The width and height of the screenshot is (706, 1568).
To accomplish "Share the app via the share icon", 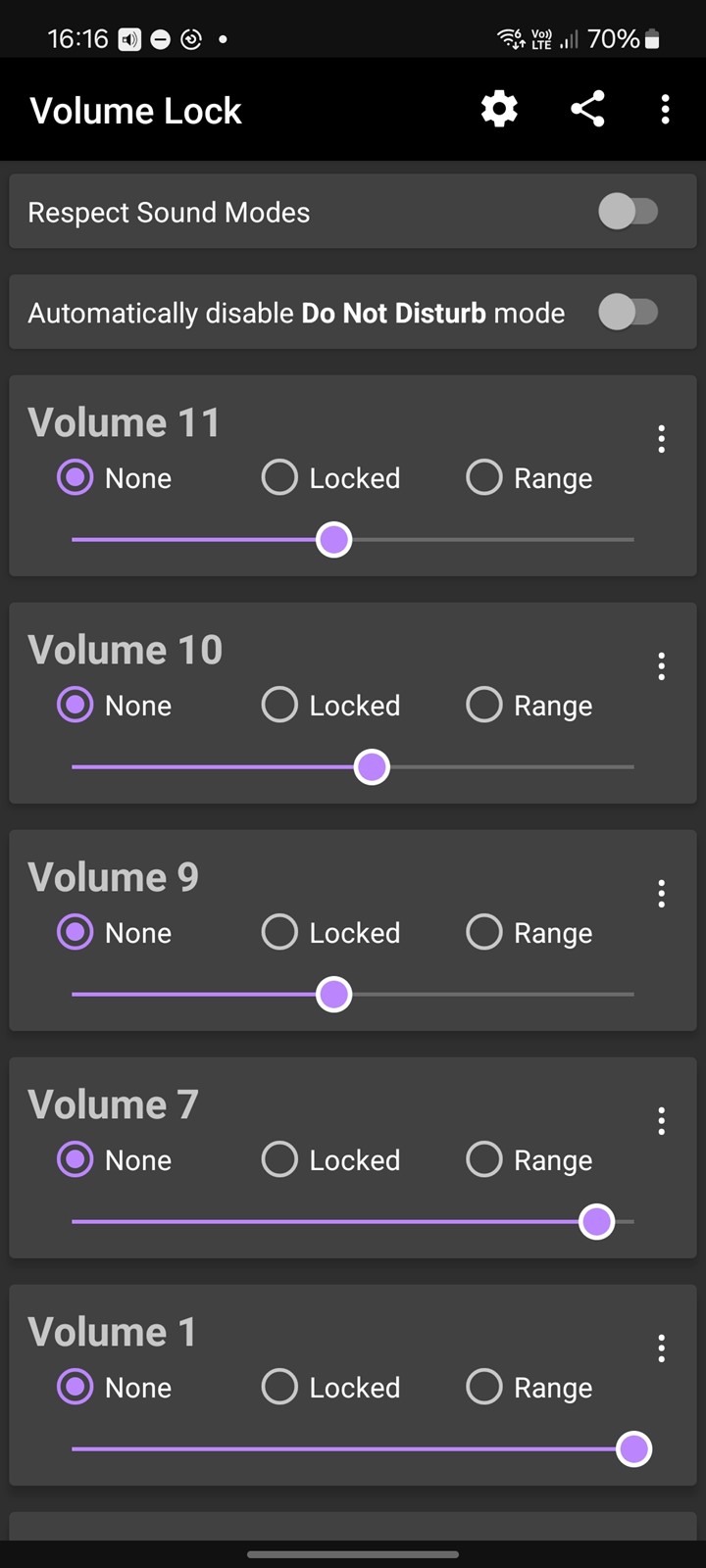I will (587, 109).
